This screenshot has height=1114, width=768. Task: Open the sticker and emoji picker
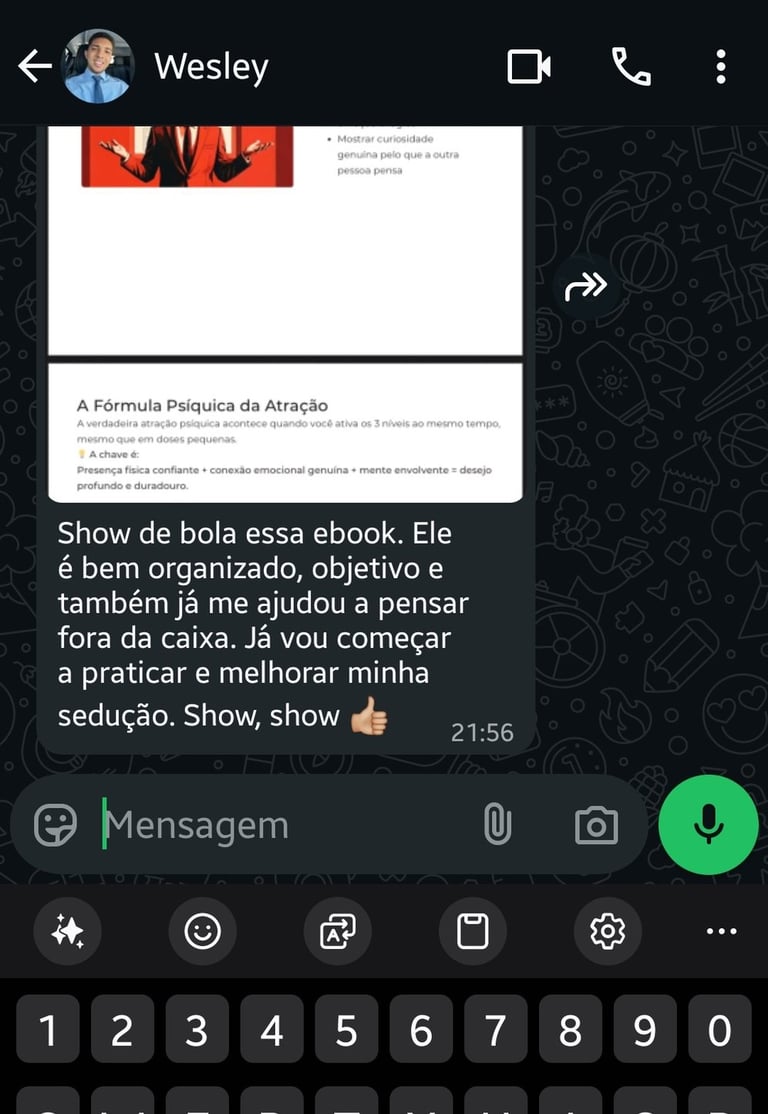[x=55, y=826]
